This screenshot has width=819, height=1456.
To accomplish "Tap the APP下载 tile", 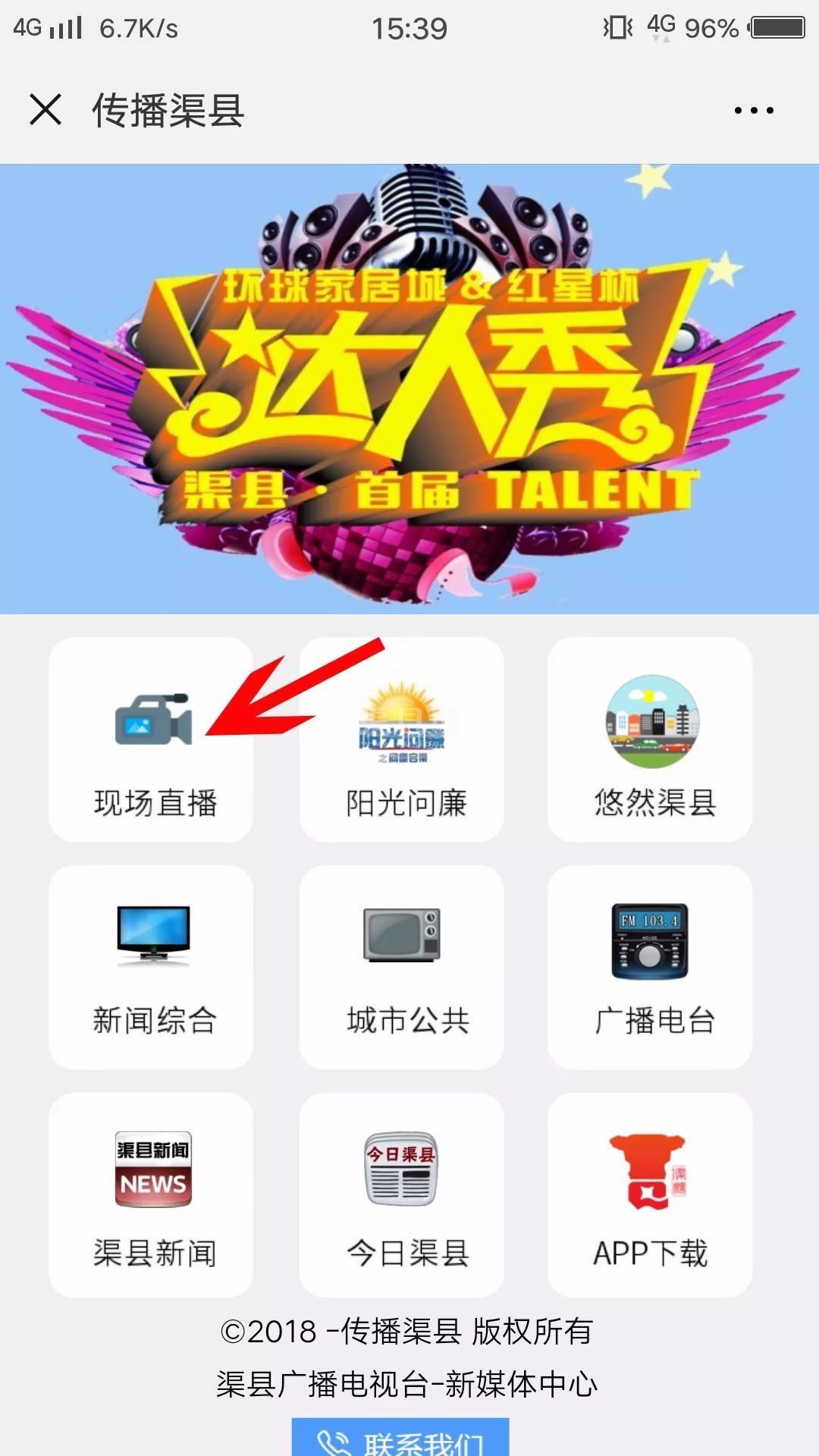I will click(x=650, y=1194).
